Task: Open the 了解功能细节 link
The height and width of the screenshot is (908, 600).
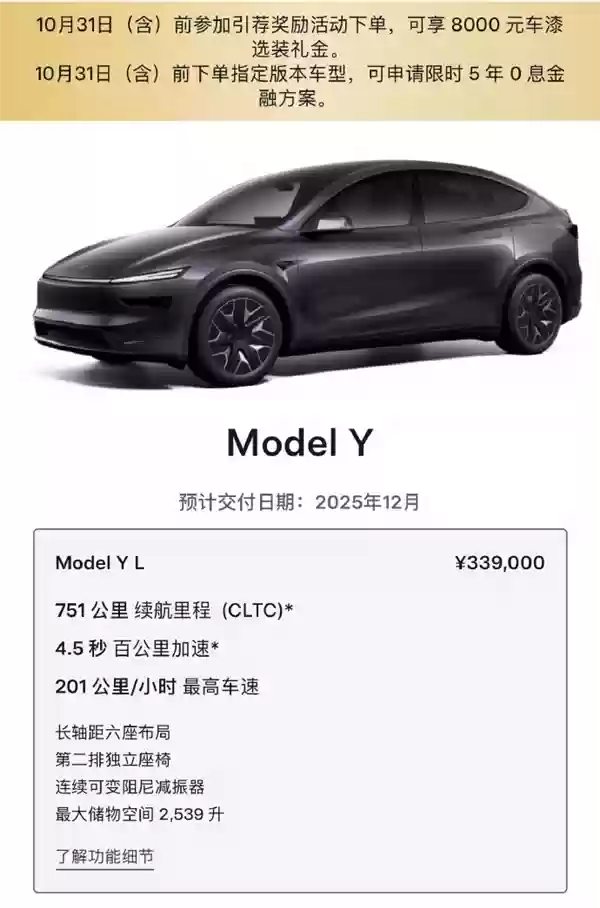Action: point(105,857)
